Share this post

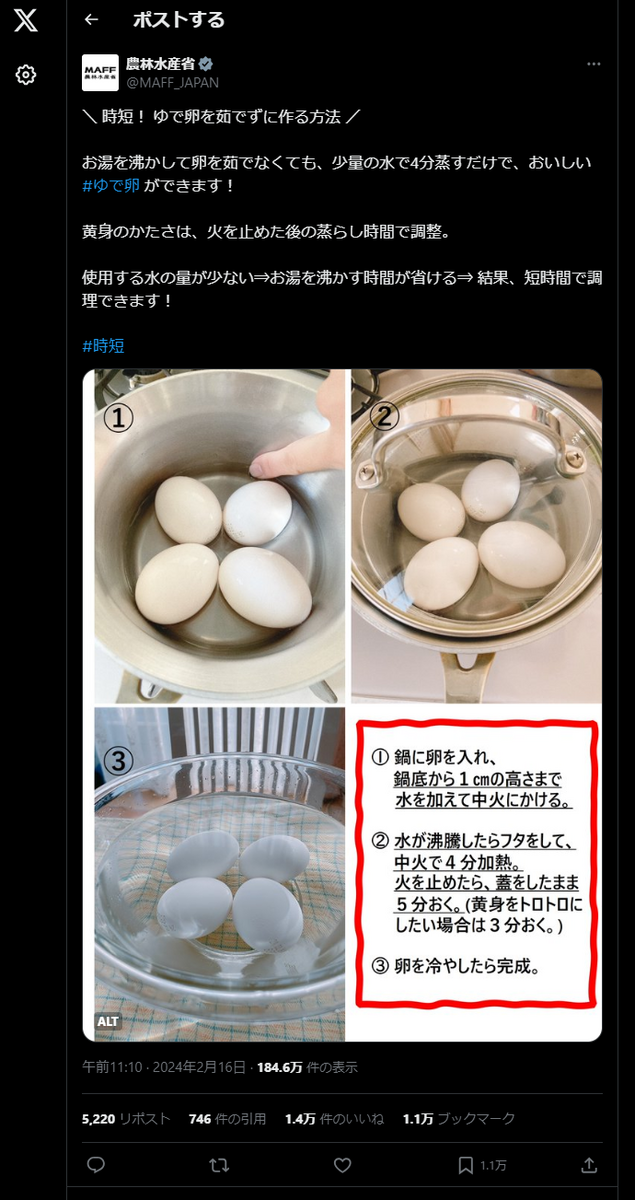point(589,1165)
